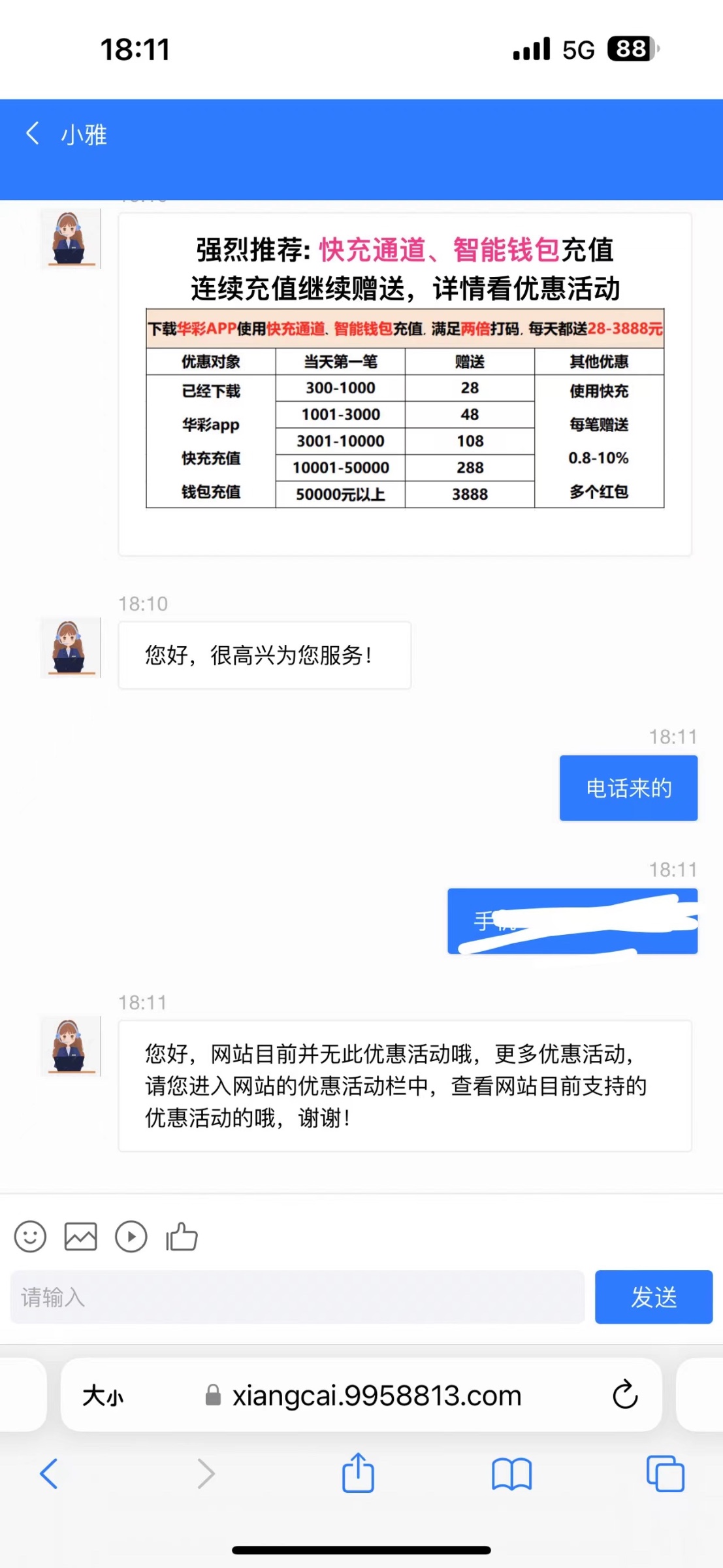Go back from the 小雅 chat
Viewport: 723px width, 1568px height.
click(x=33, y=134)
